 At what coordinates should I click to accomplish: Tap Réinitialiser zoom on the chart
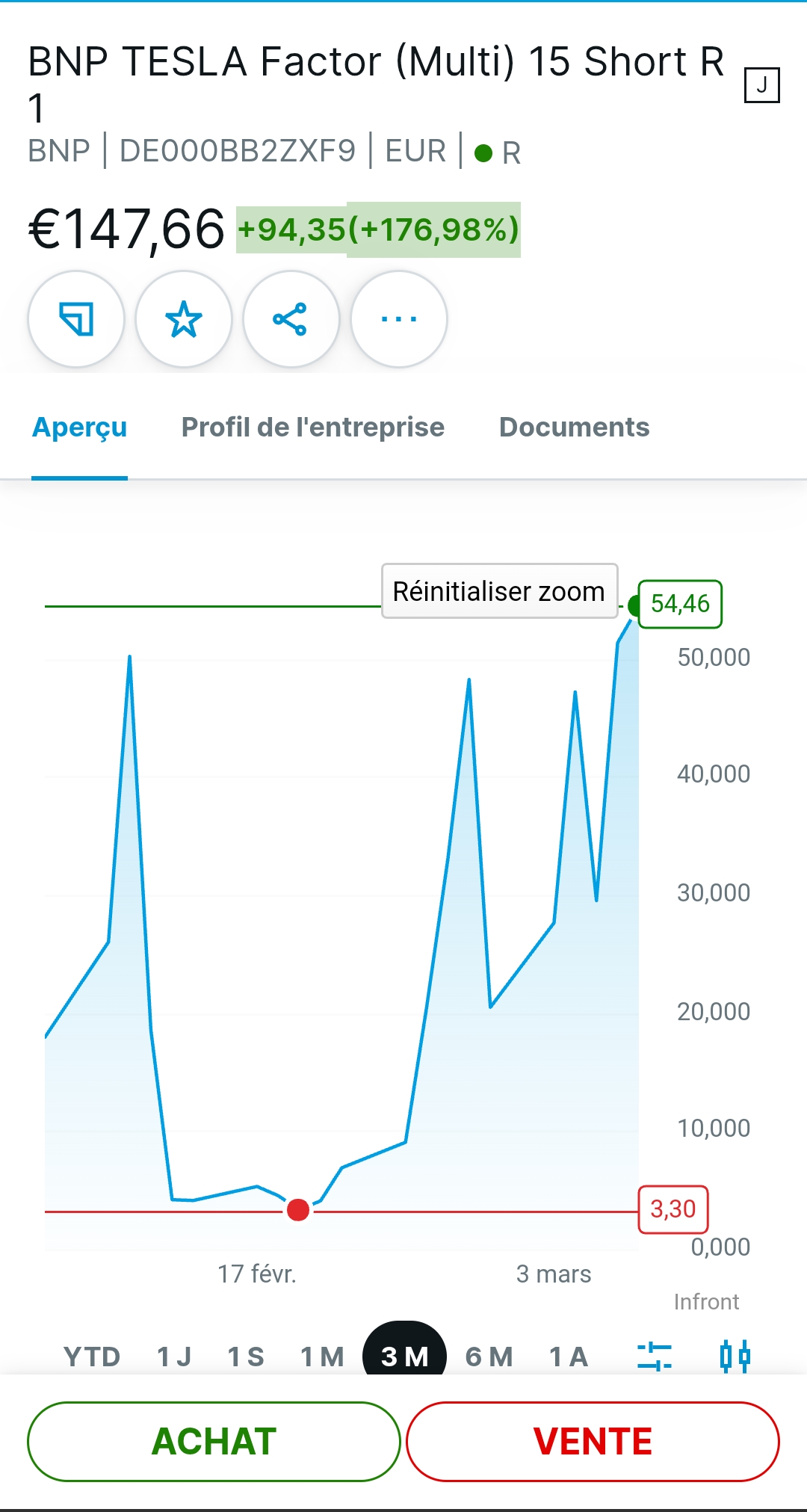tap(499, 591)
